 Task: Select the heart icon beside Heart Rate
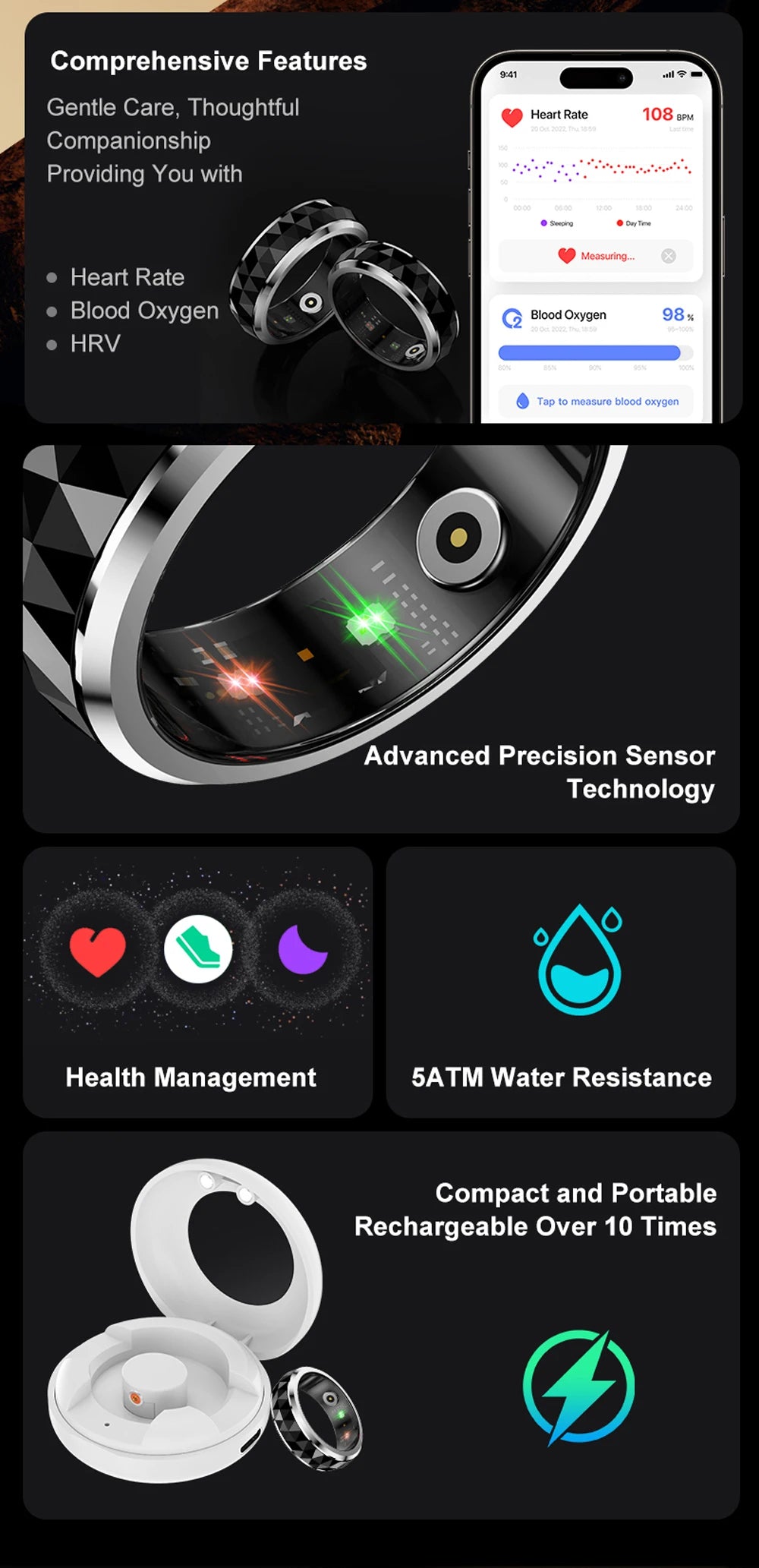[511, 118]
